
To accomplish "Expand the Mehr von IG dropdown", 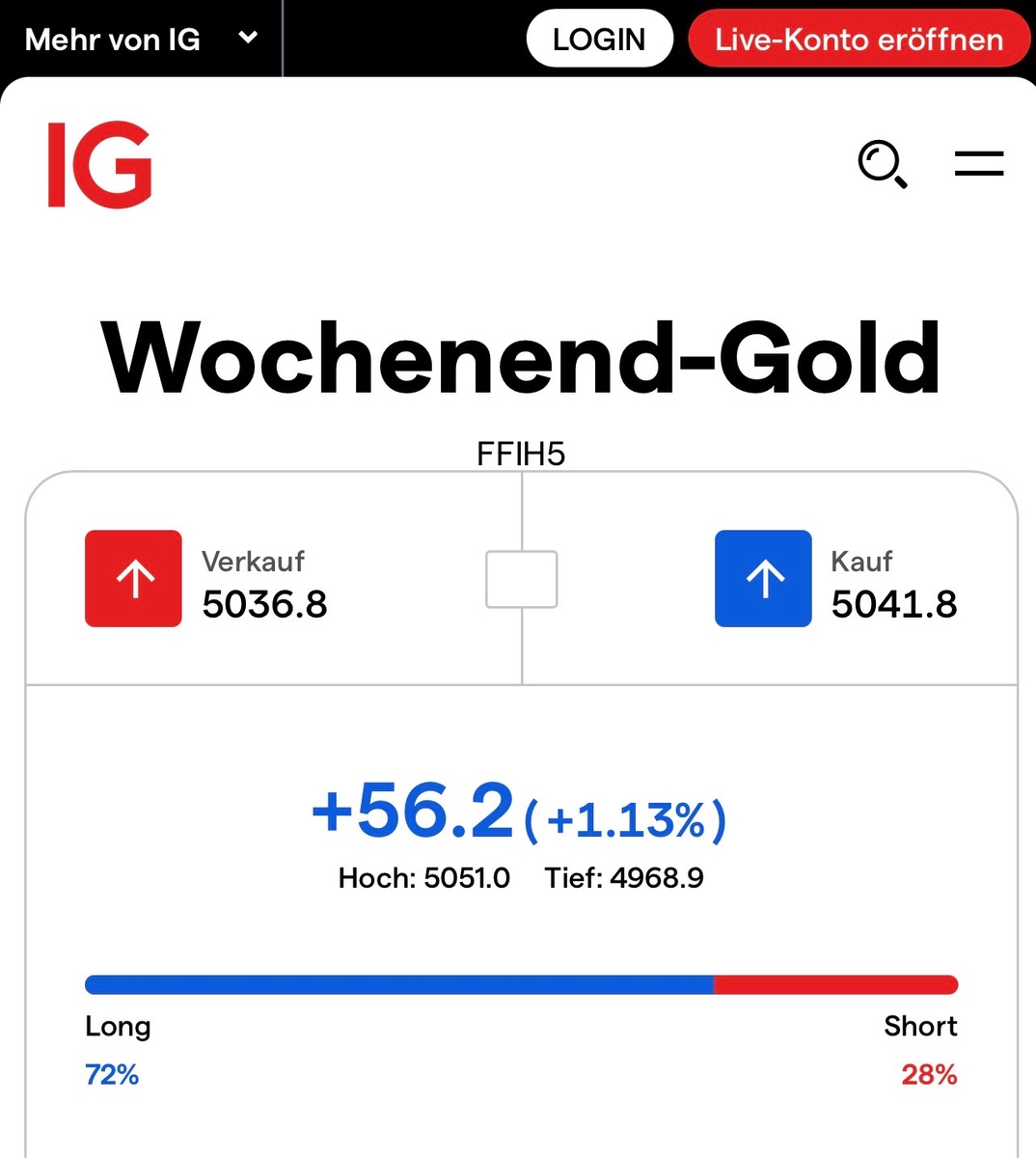I will (141, 39).
